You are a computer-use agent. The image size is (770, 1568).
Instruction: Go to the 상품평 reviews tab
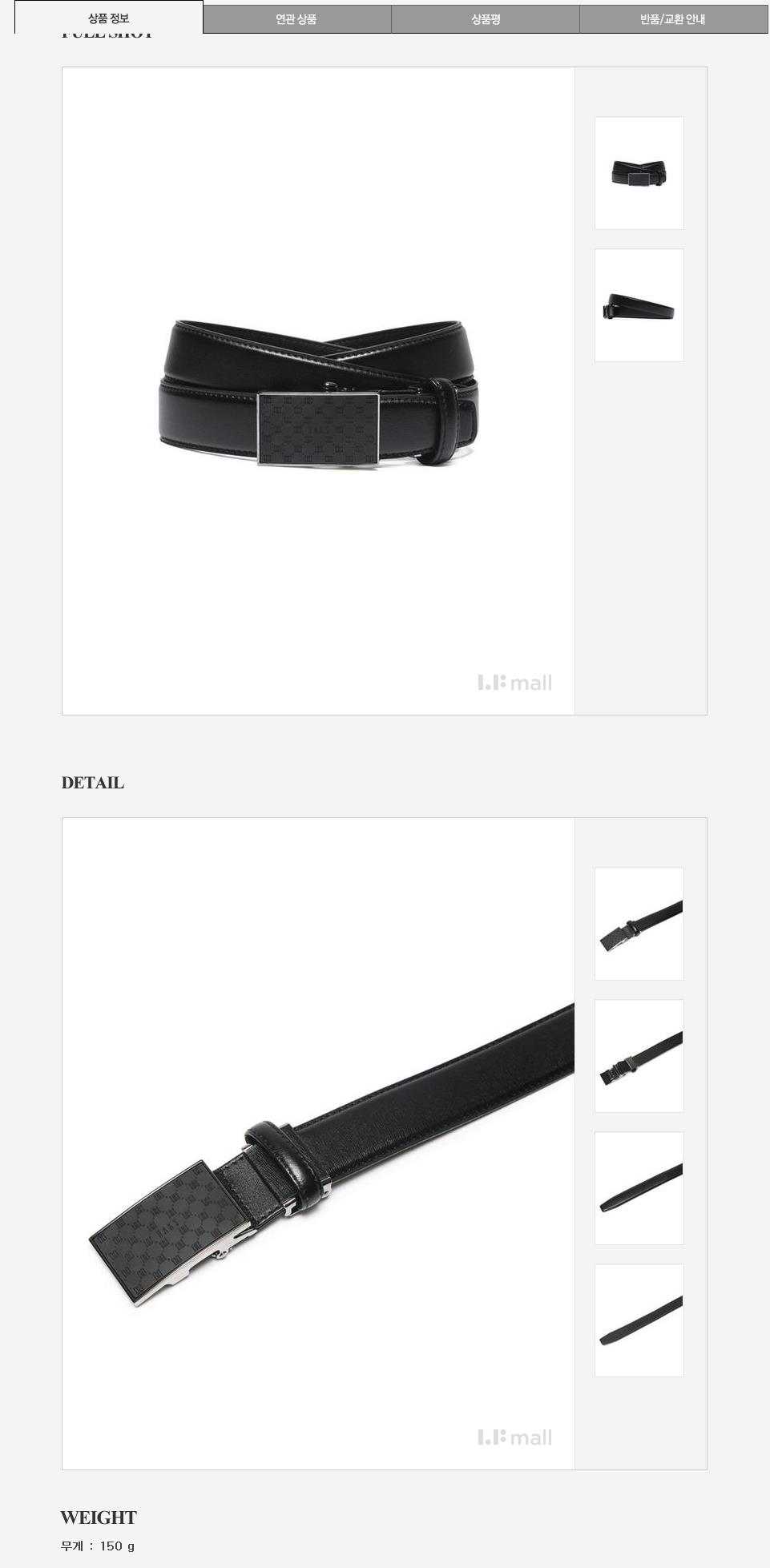pos(485,19)
